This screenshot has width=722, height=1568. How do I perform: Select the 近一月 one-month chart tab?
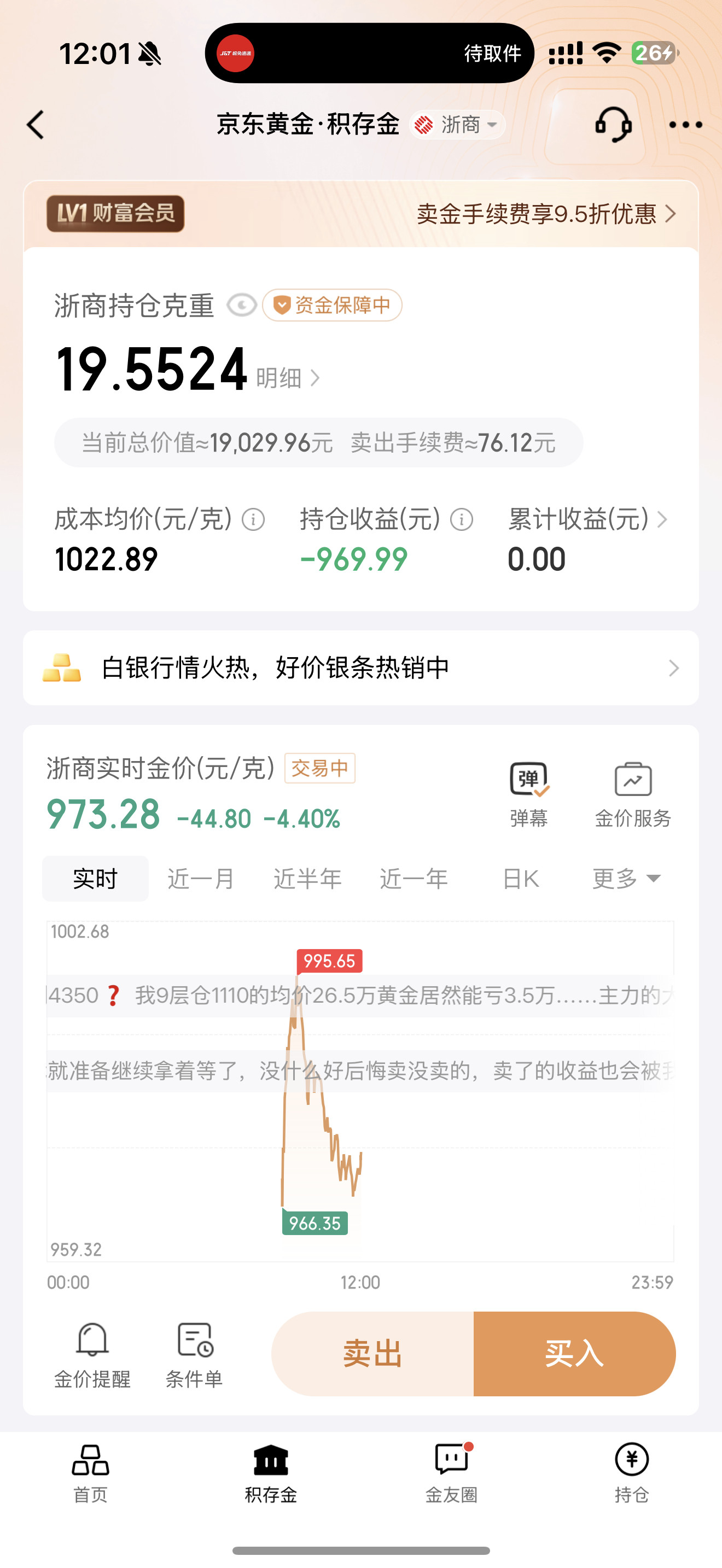(x=200, y=879)
